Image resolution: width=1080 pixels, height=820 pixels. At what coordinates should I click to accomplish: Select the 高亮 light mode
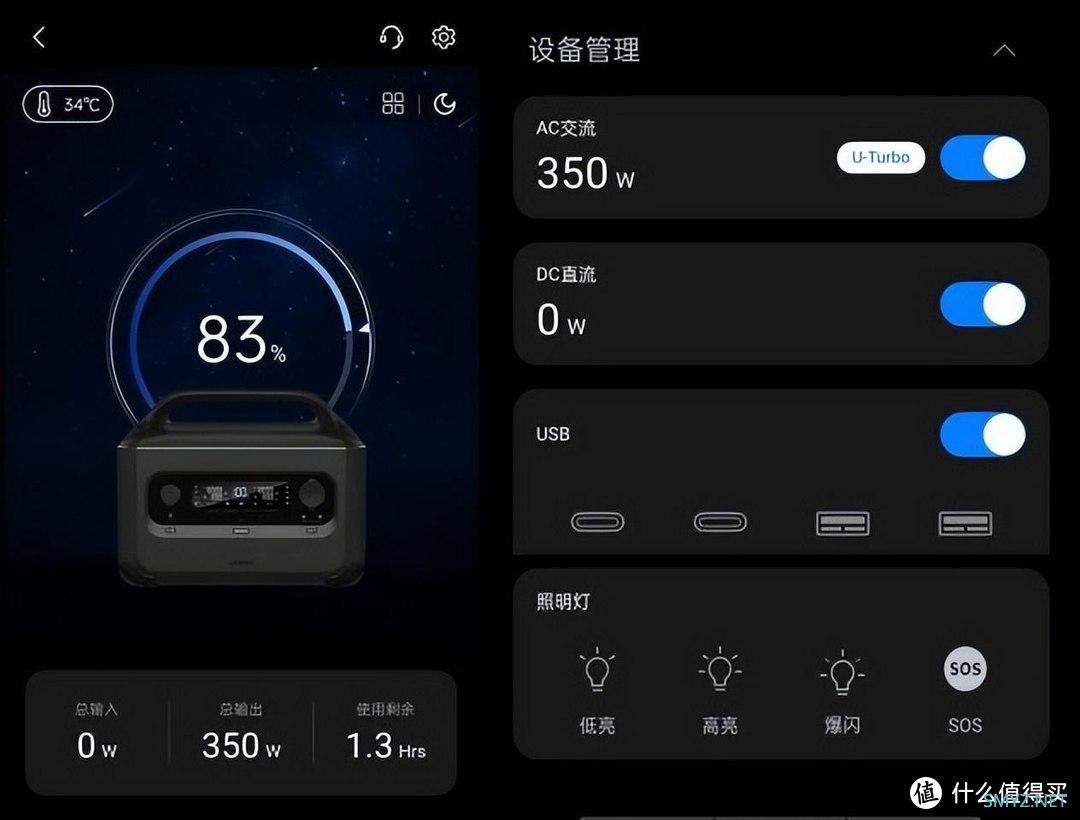[x=719, y=690]
